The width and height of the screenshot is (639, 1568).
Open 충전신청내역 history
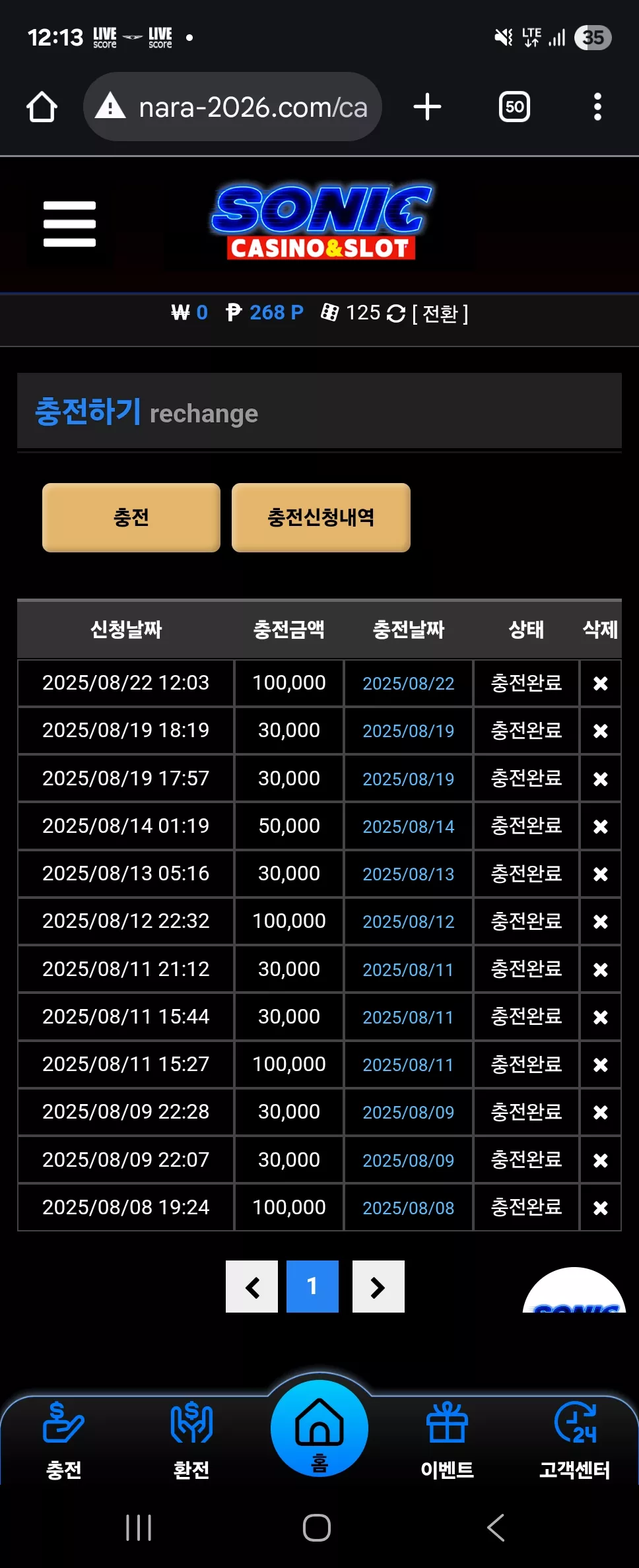321,517
